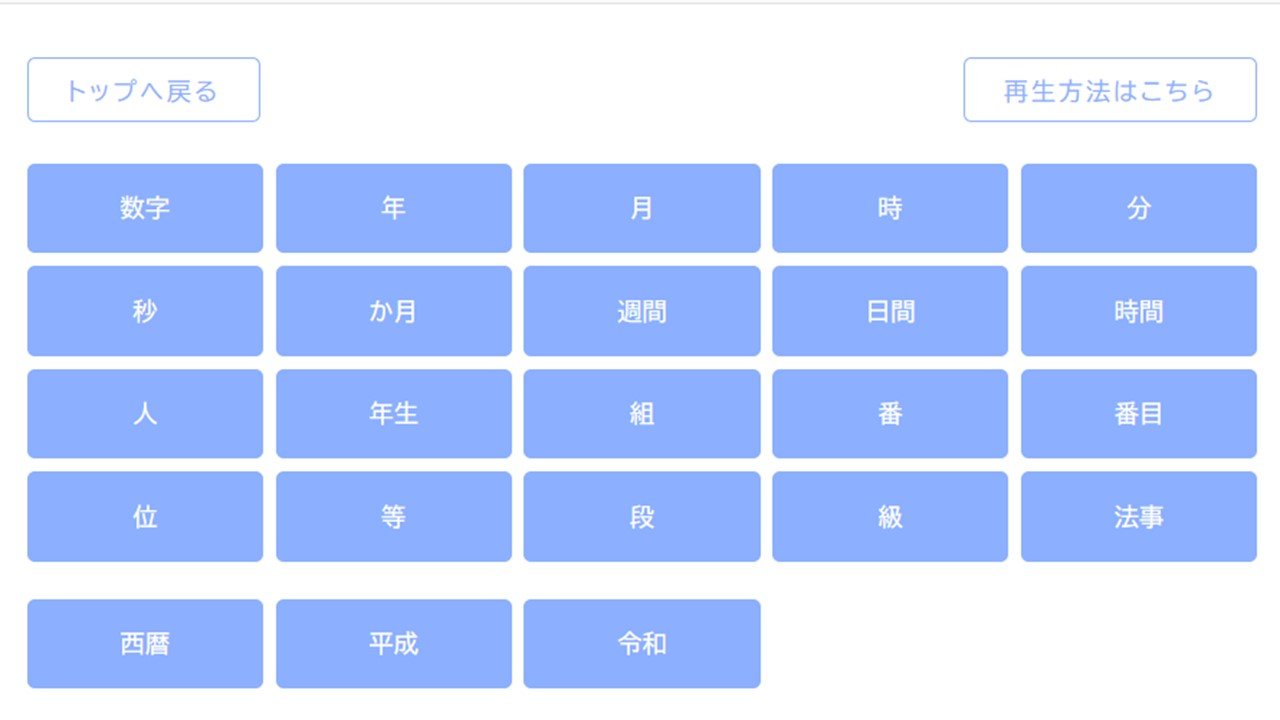The width and height of the screenshot is (1280, 720).
Task: Select the 位 button
Action: pos(145,517)
